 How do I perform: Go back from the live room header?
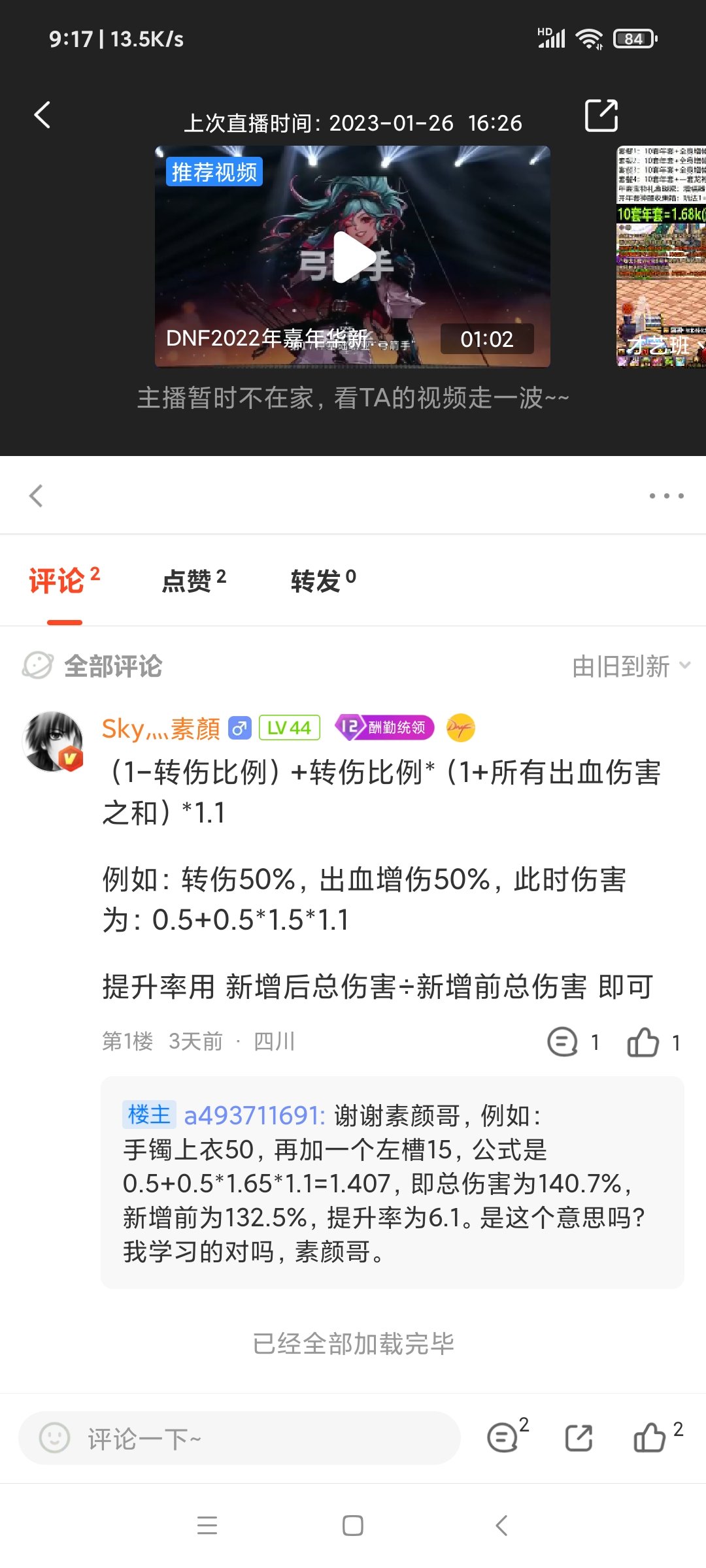tap(42, 116)
